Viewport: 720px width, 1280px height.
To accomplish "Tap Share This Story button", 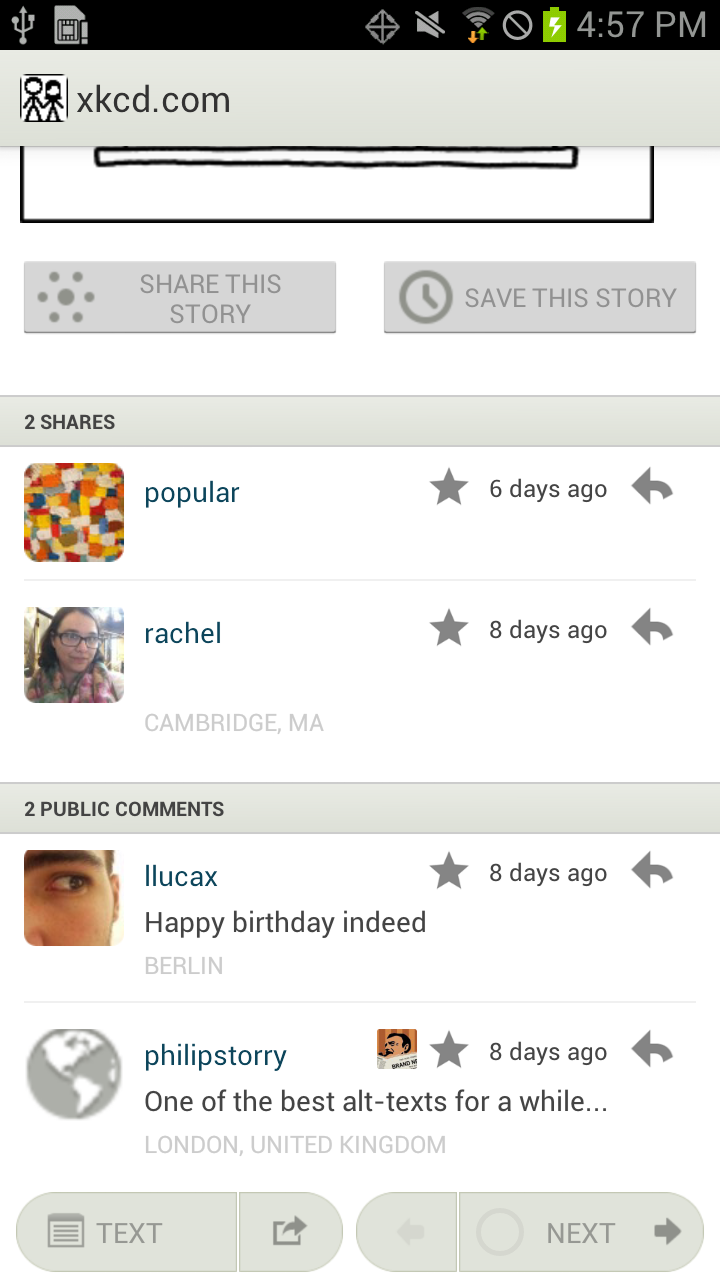I will point(180,298).
